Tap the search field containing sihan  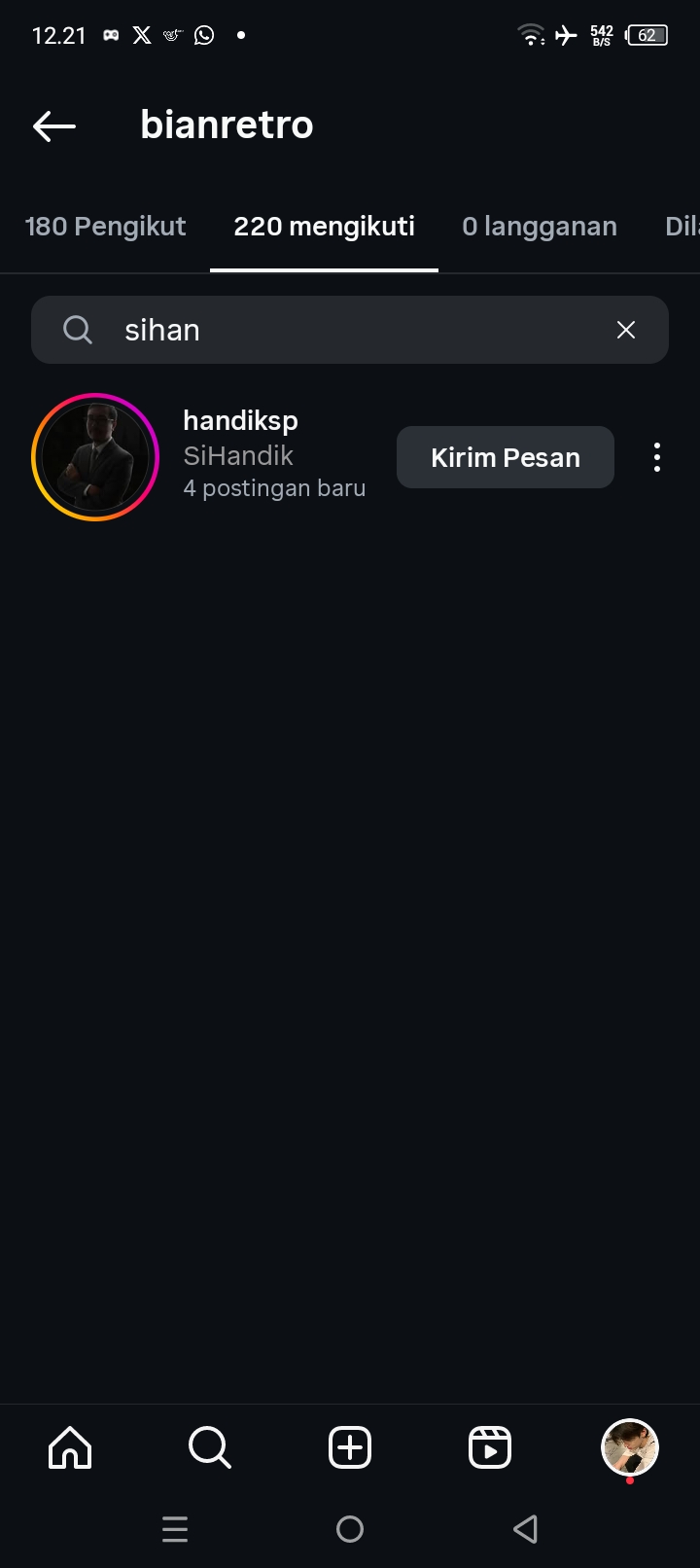tap(350, 331)
